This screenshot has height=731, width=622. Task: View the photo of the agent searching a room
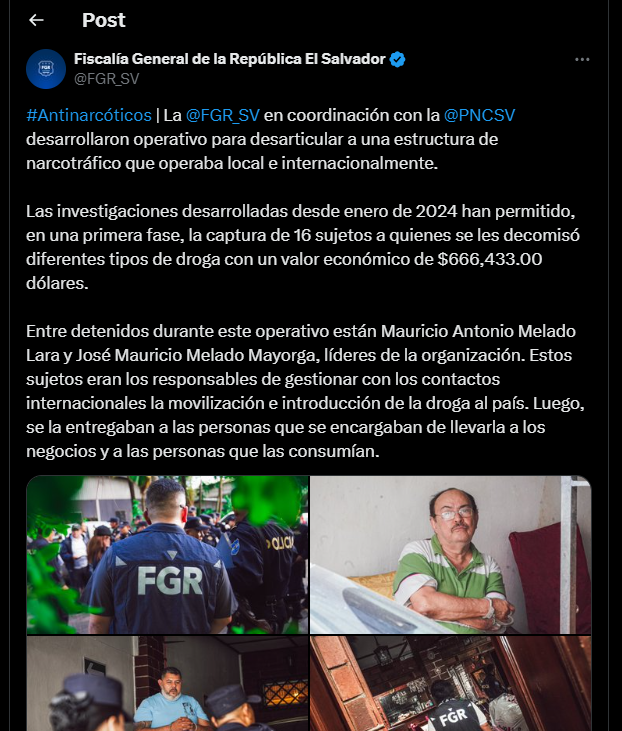pos(450,683)
